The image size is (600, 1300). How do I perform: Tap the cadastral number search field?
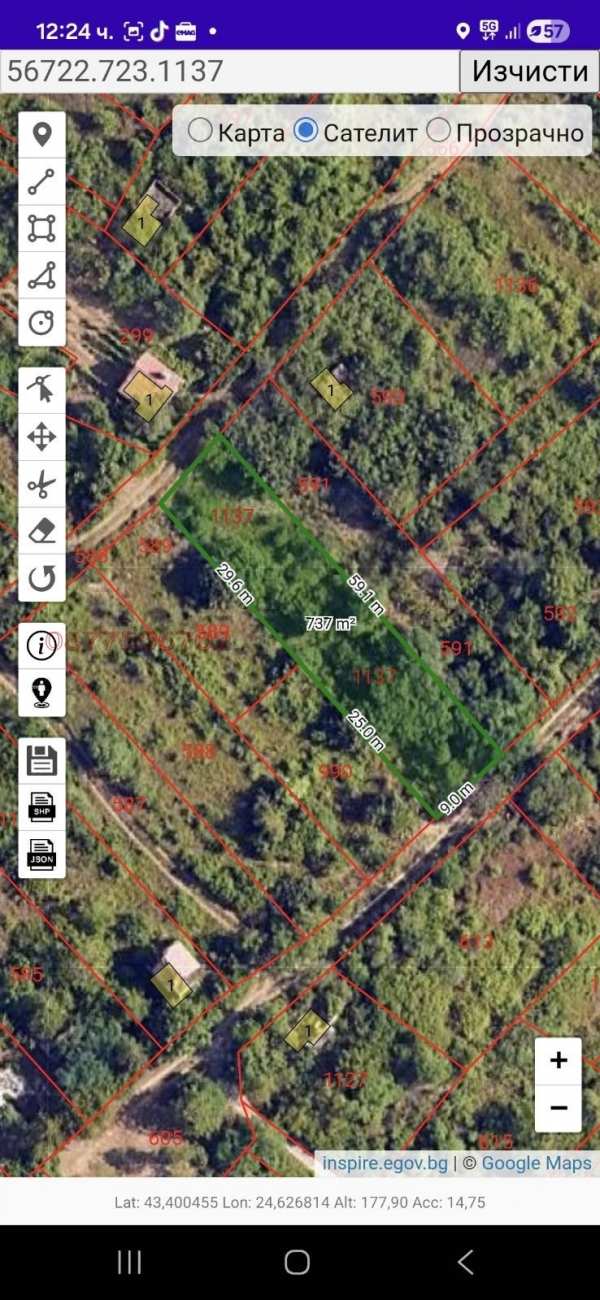pyautogui.click(x=230, y=72)
